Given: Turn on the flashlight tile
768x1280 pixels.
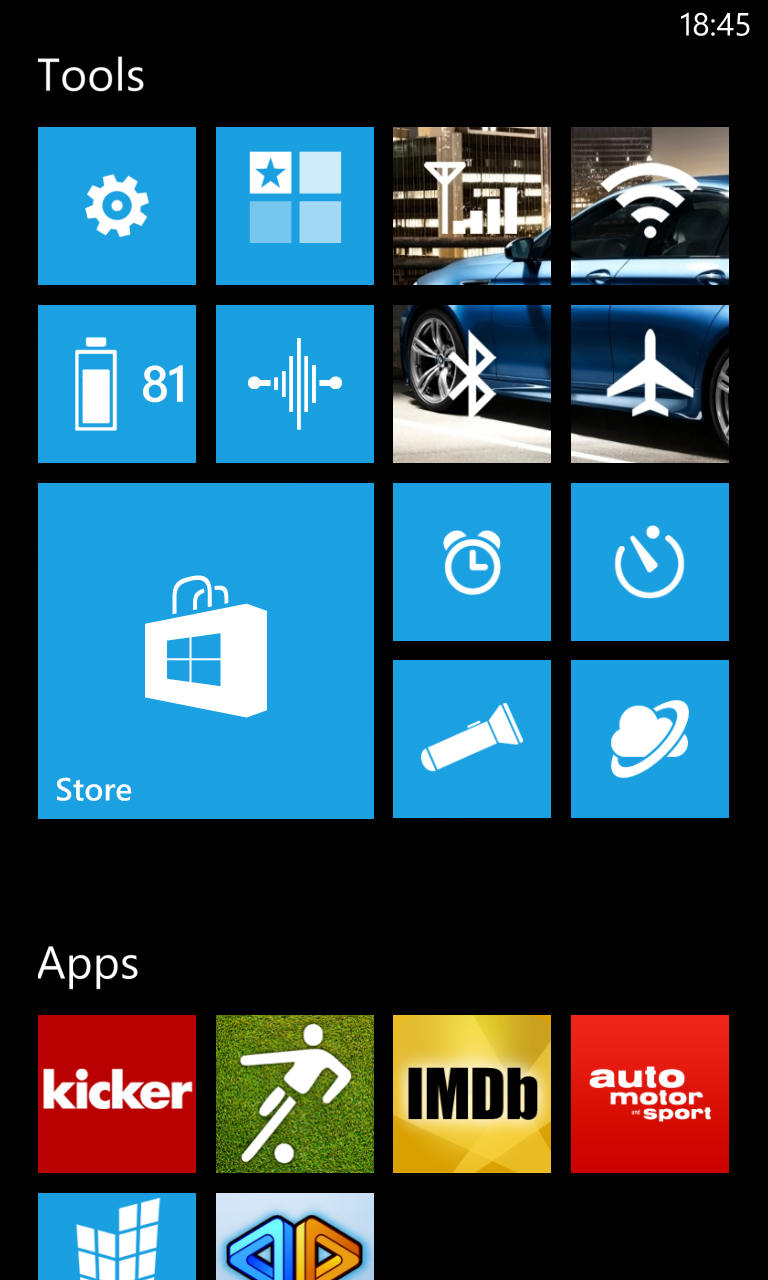Looking at the screenshot, I should 472,739.
